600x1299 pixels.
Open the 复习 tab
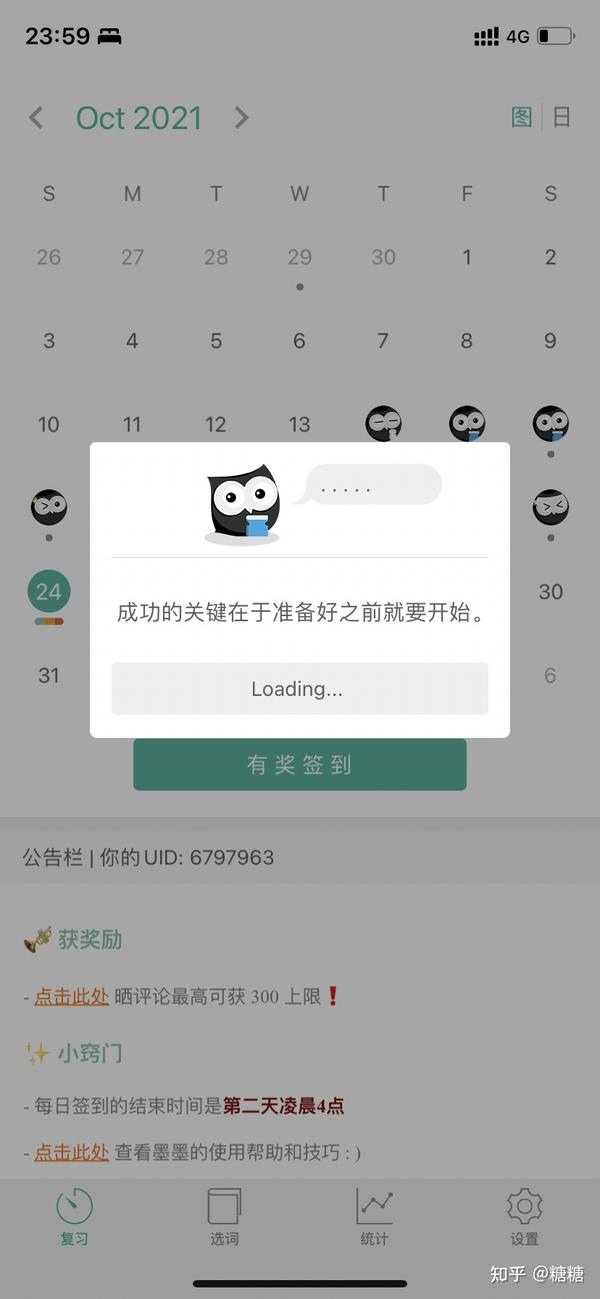(x=74, y=1216)
